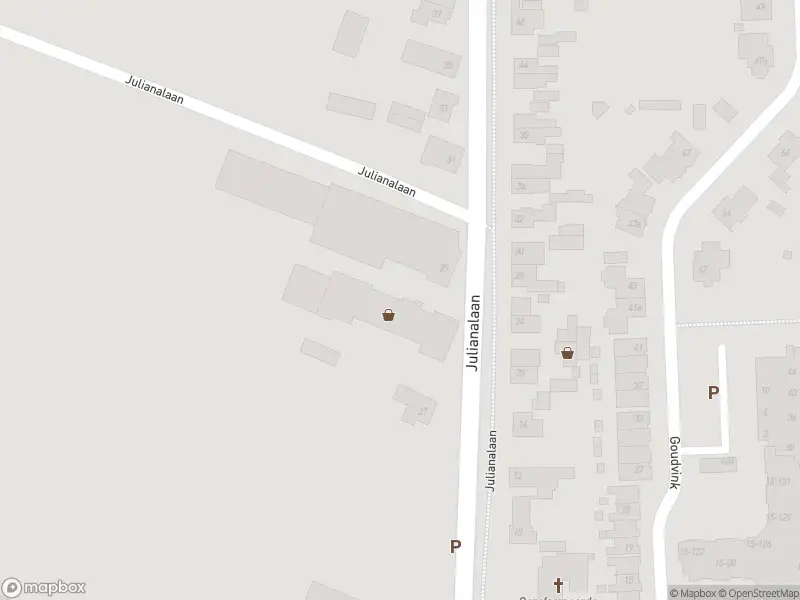Tap the Mapbox logo in the corner
The height and width of the screenshot is (600, 800).
[44, 588]
